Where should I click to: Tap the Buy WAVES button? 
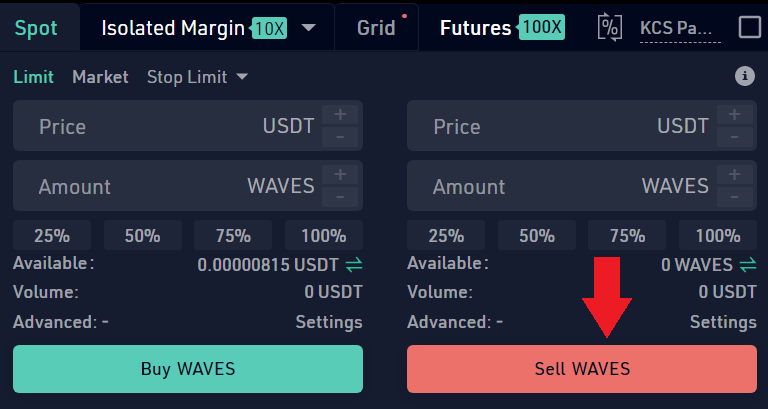pyautogui.click(x=188, y=369)
